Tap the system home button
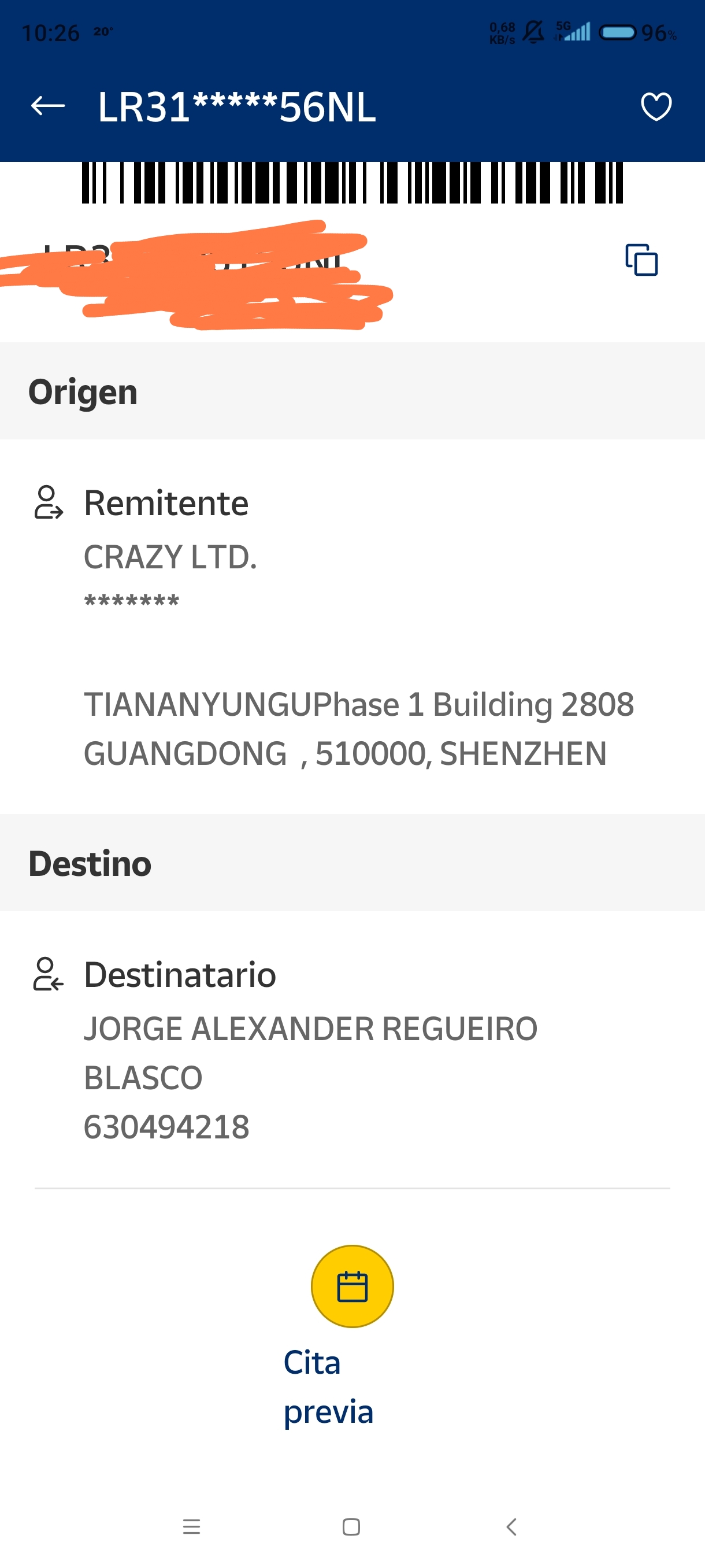The height and width of the screenshot is (1568, 705). point(351,1526)
